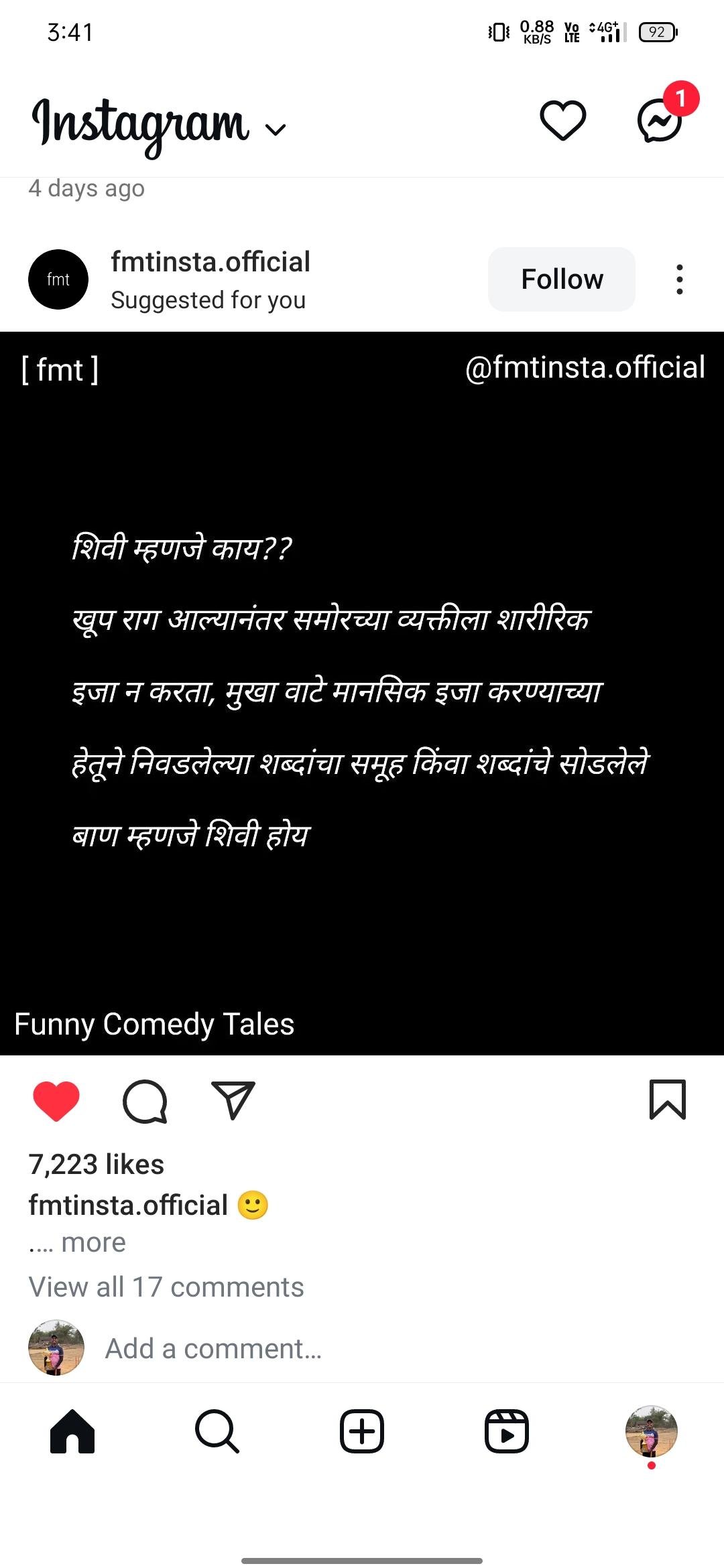Create a new post
The image size is (724, 1568).
[362, 1431]
